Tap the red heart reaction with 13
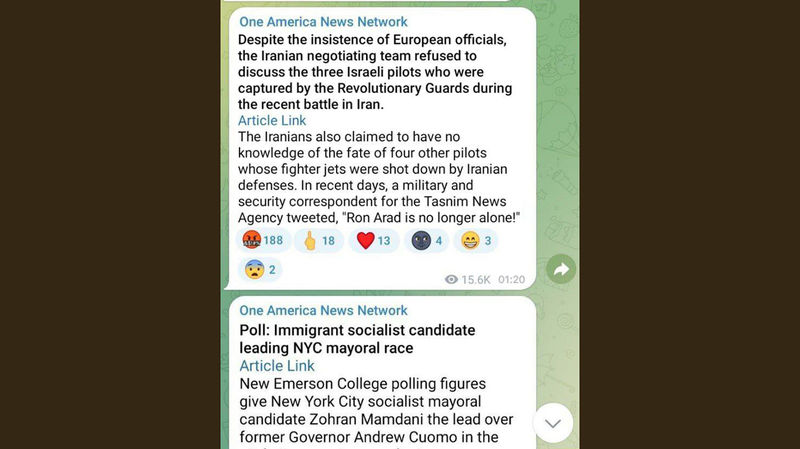This screenshot has width=800, height=449. tap(375, 241)
